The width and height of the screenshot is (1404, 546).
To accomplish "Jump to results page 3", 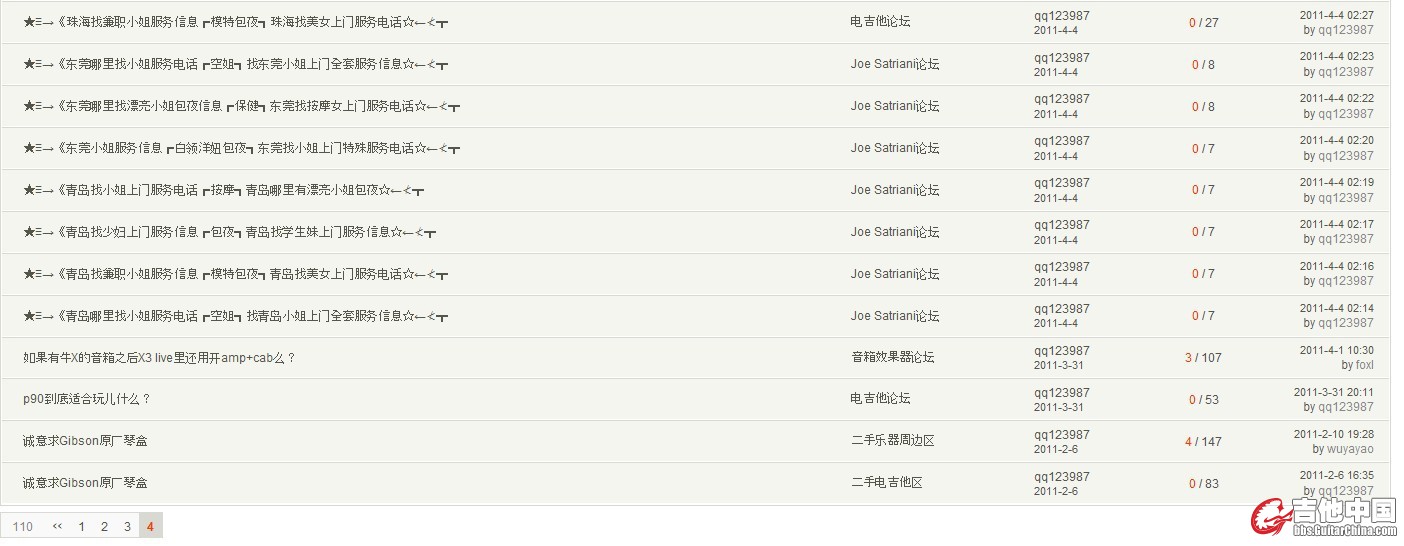I will point(127,527).
